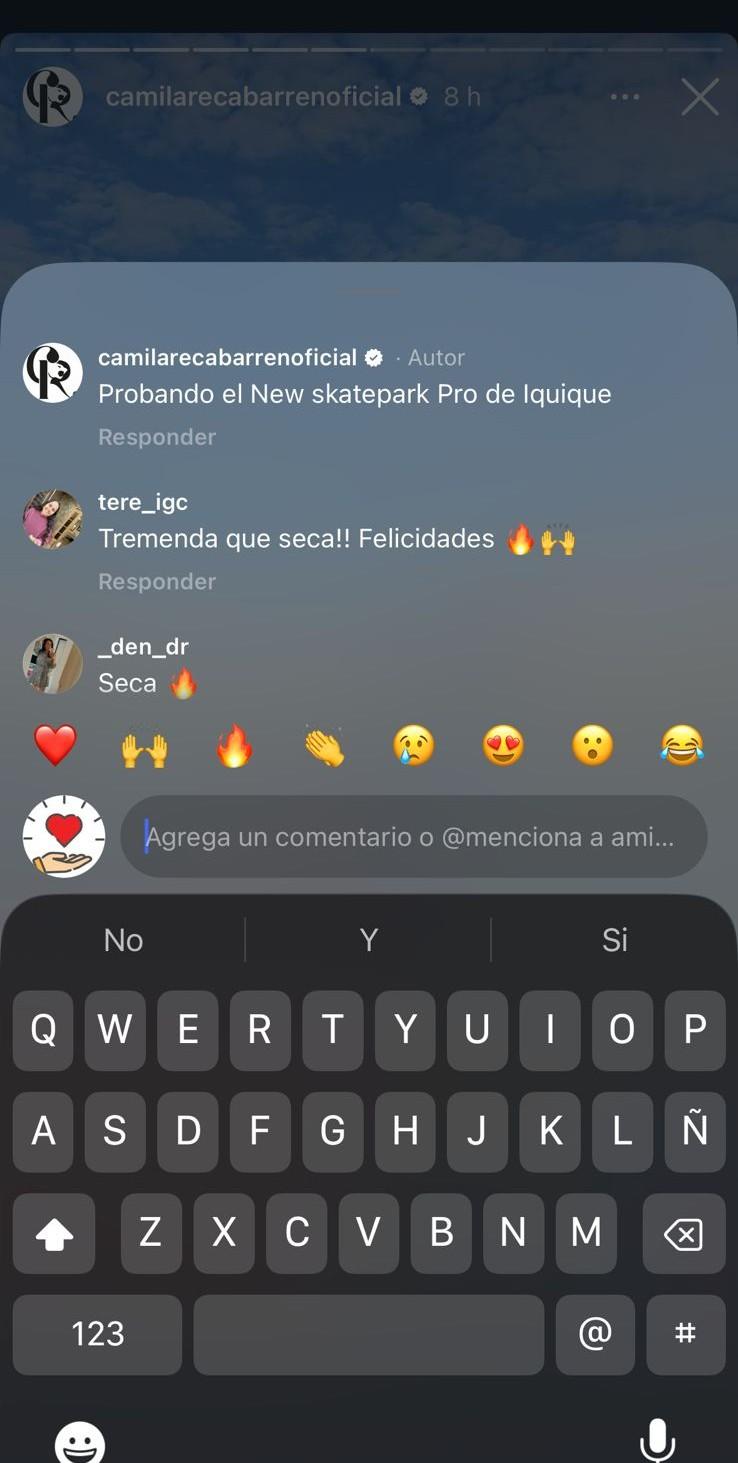The height and width of the screenshot is (1463, 738).
Task: Tap the crying emoji quick reaction
Action: point(413,744)
